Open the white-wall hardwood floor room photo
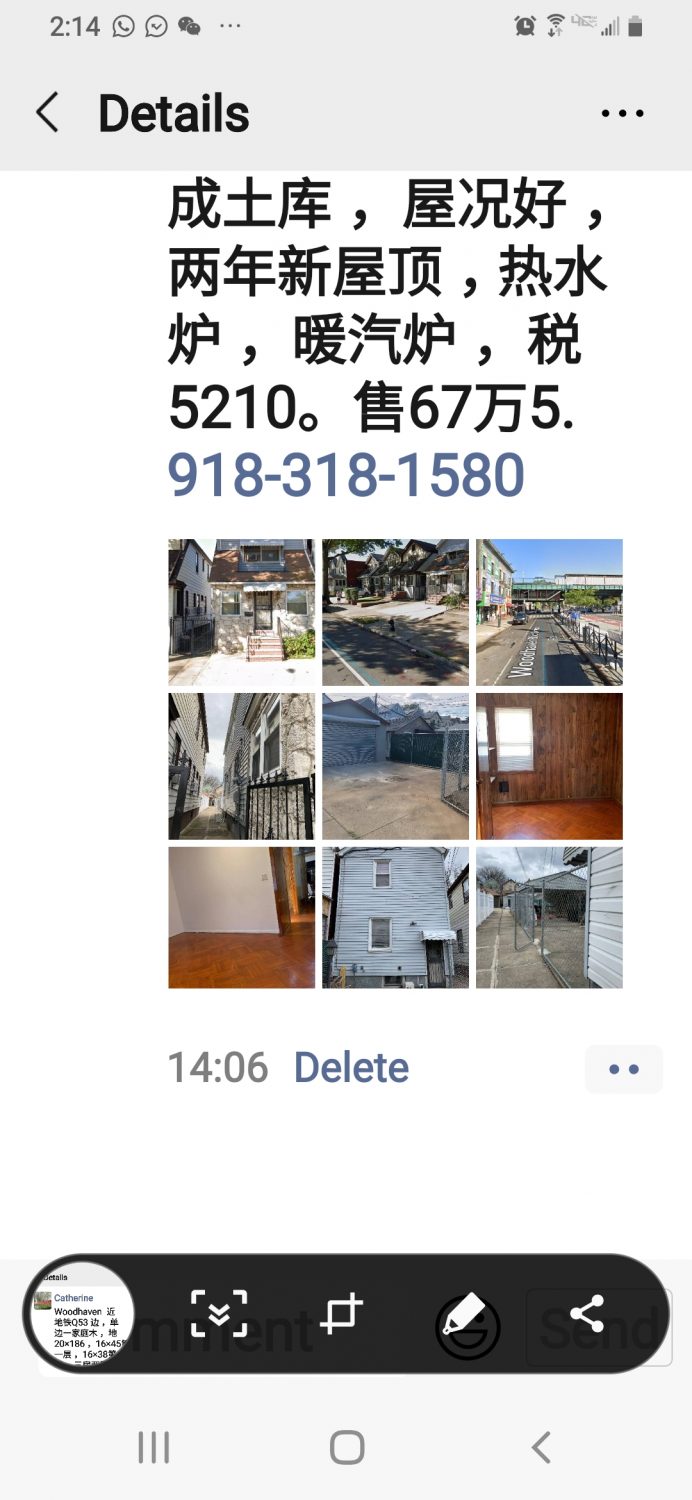 242,918
